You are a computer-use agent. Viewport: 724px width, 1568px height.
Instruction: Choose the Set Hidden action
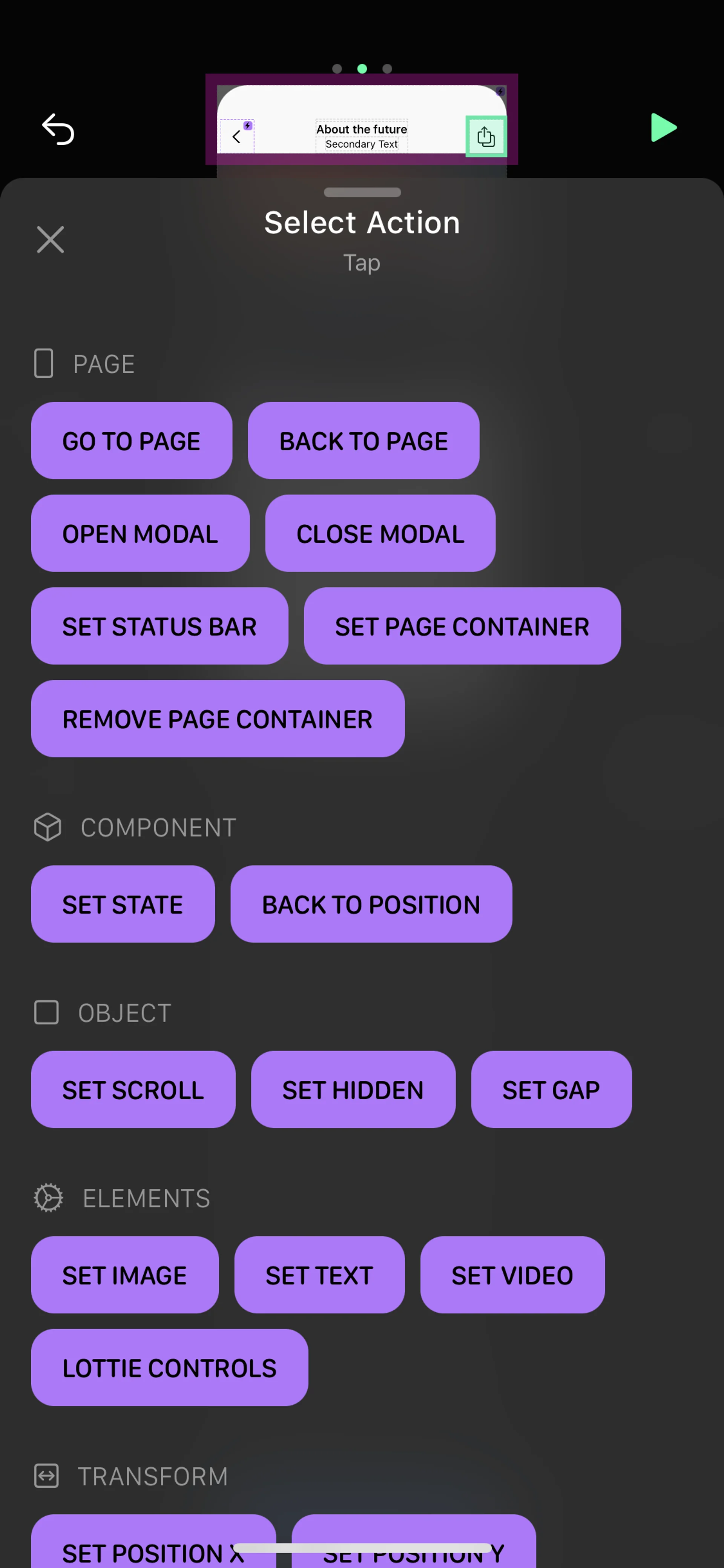click(x=353, y=1090)
